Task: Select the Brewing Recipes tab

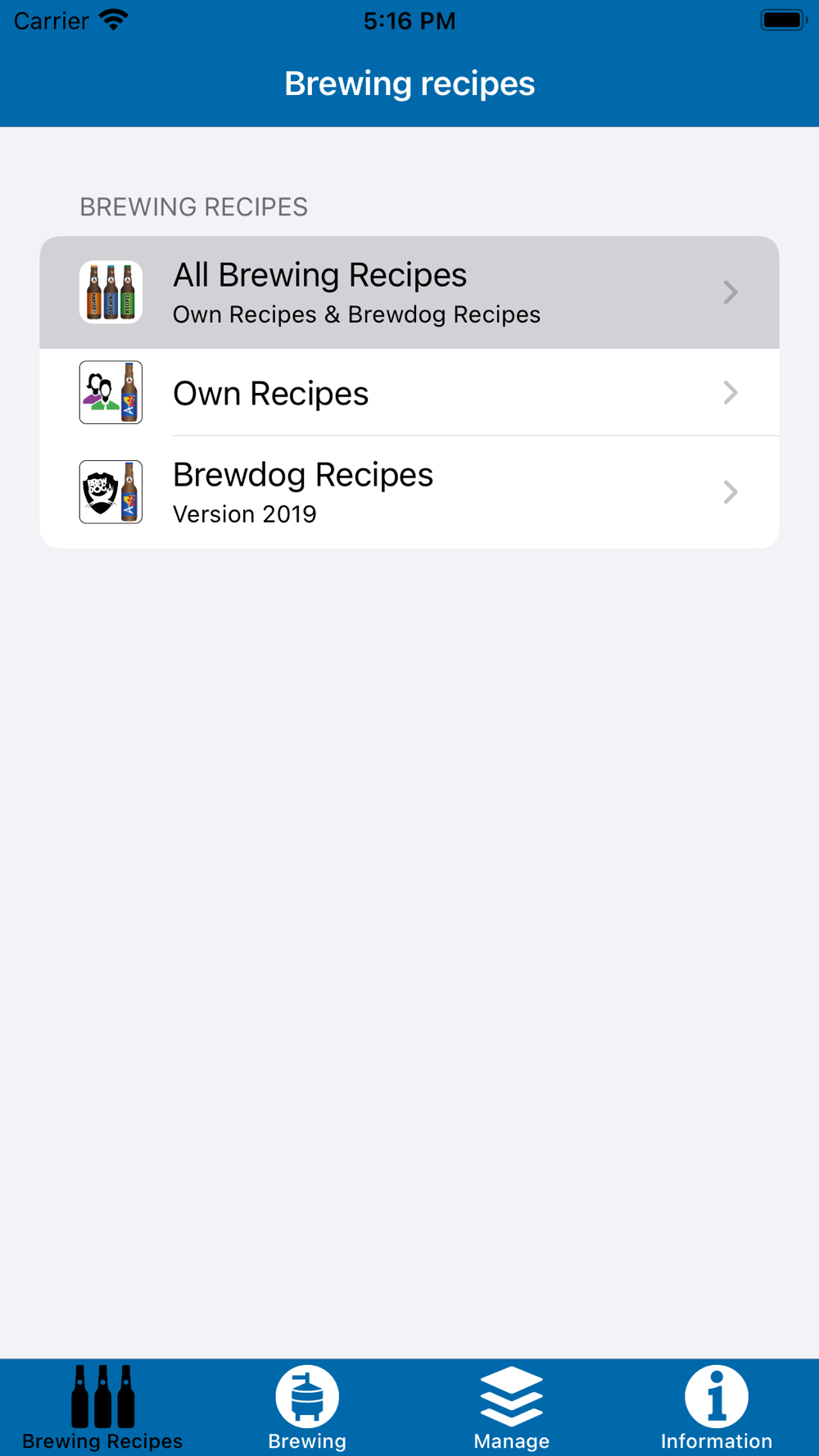Action: click(x=102, y=1408)
